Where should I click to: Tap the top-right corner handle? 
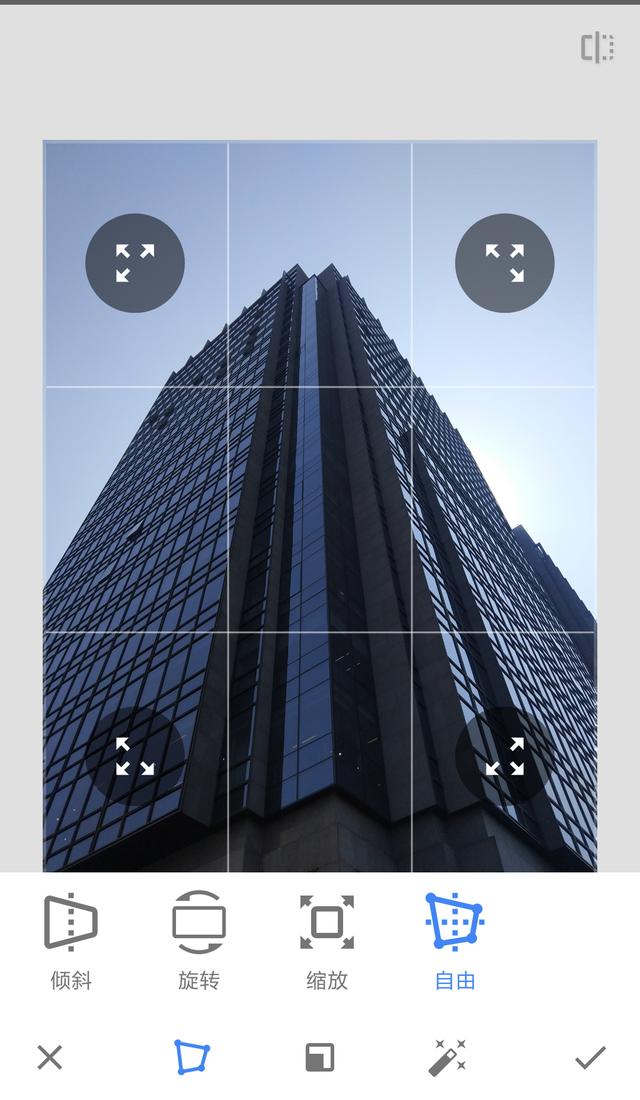point(505,263)
